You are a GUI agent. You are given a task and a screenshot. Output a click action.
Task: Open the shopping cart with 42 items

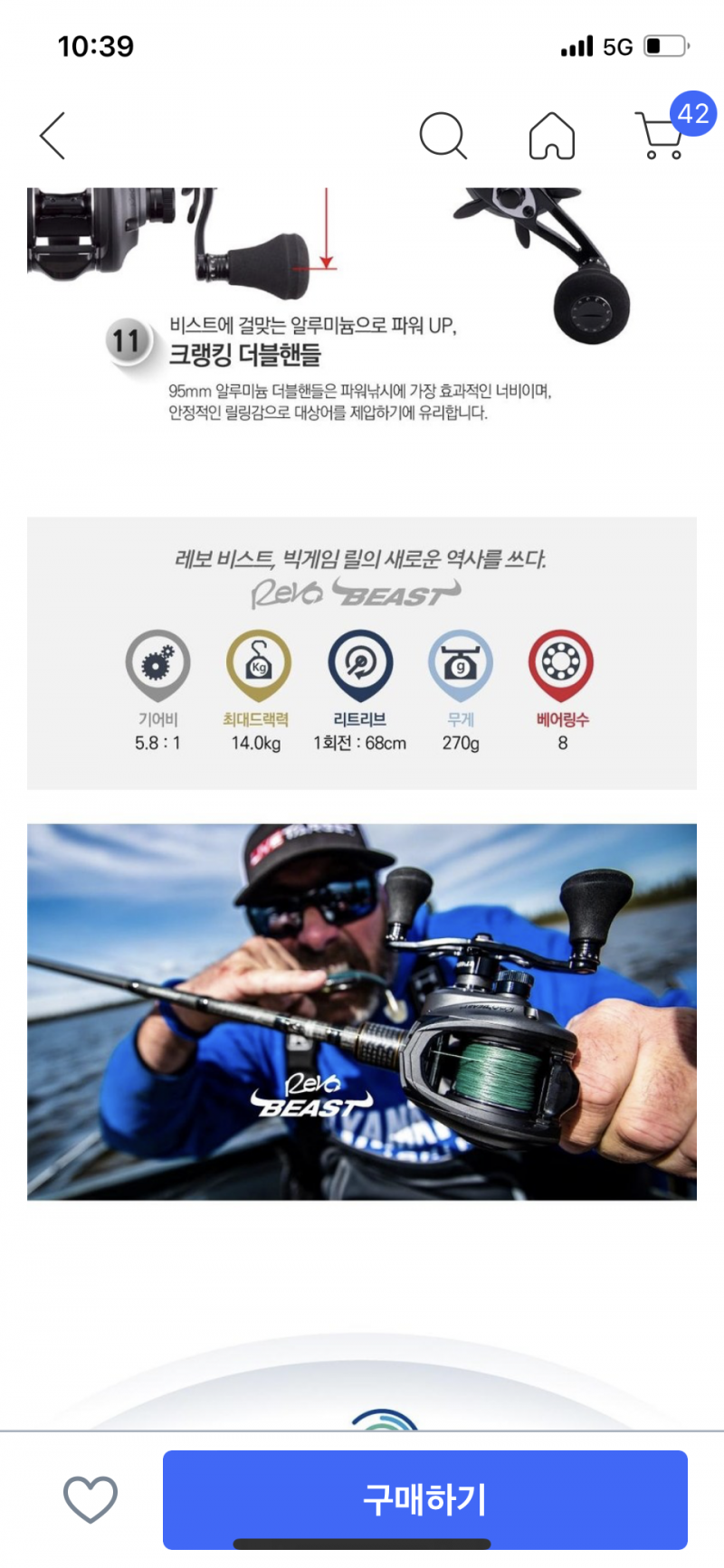[x=662, y=137]
